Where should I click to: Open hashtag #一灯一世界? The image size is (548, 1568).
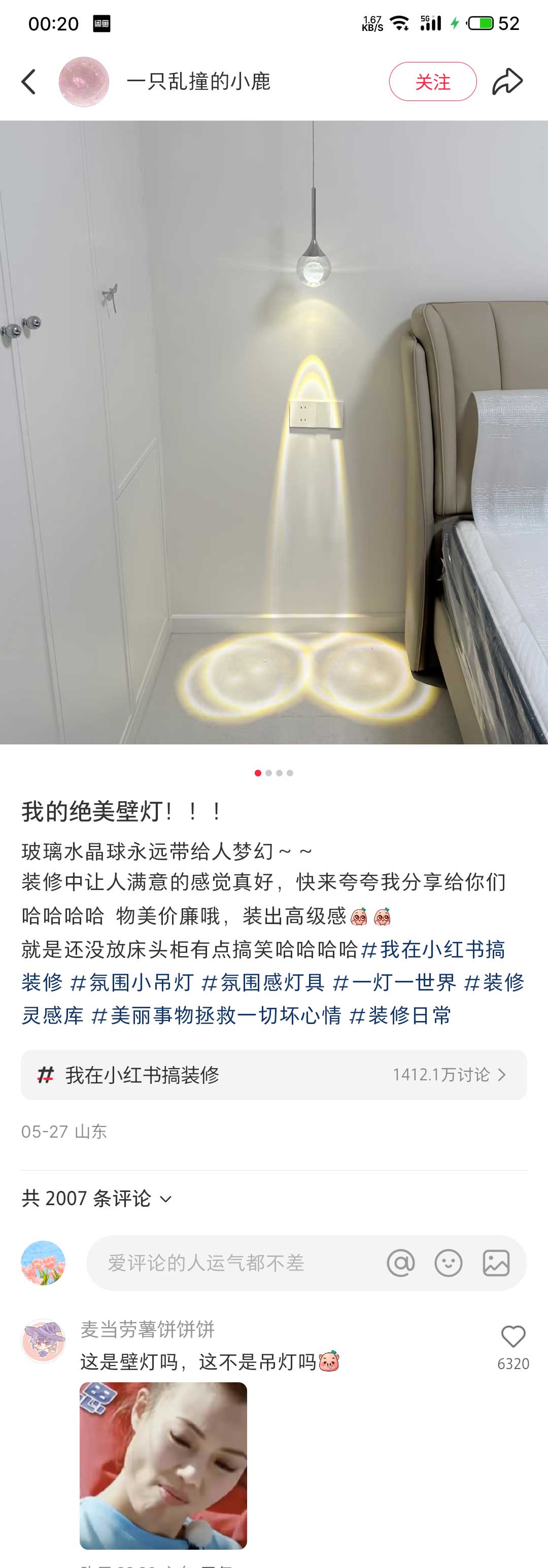point(395,982)
